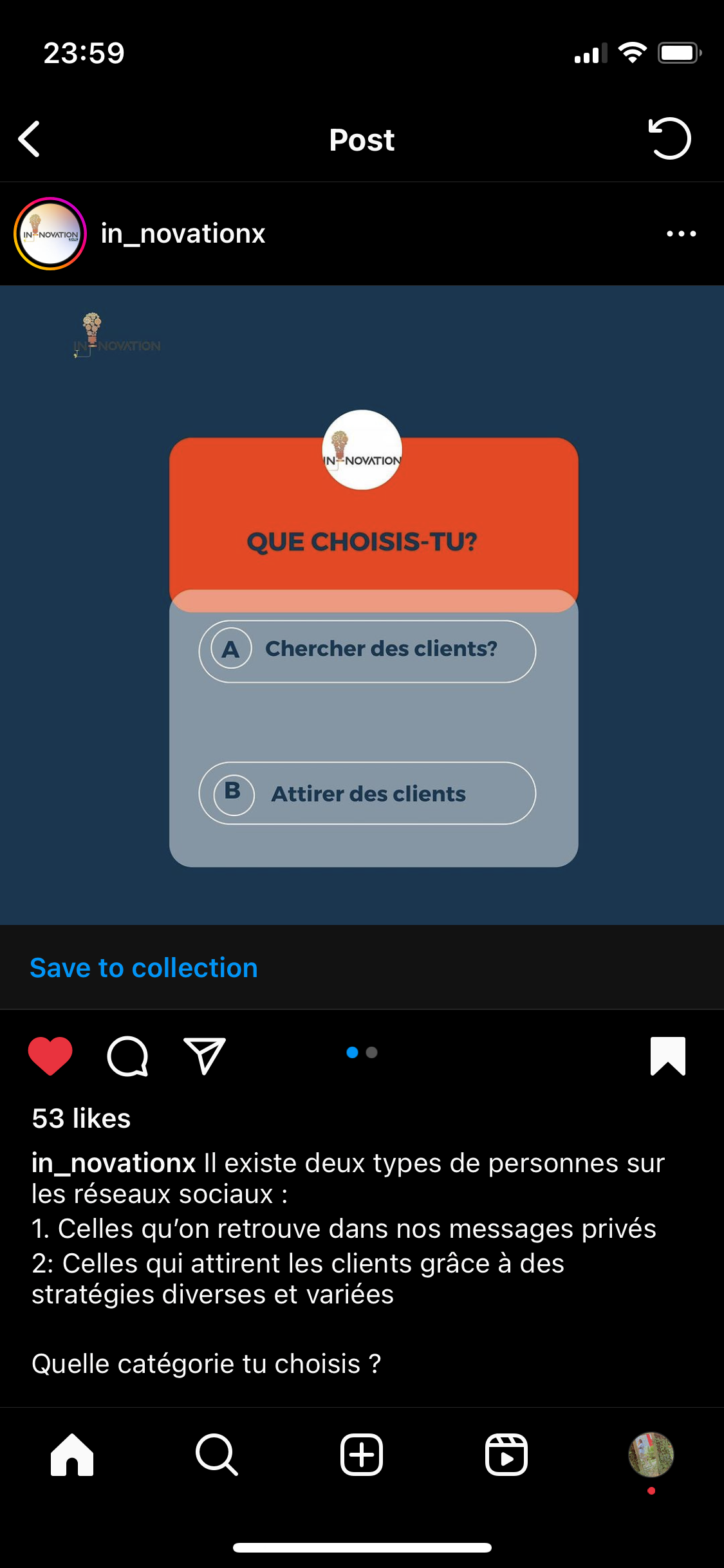Tap Save to collection
The width and height of the screenshot is (724, 1568).
pos(144,968)
